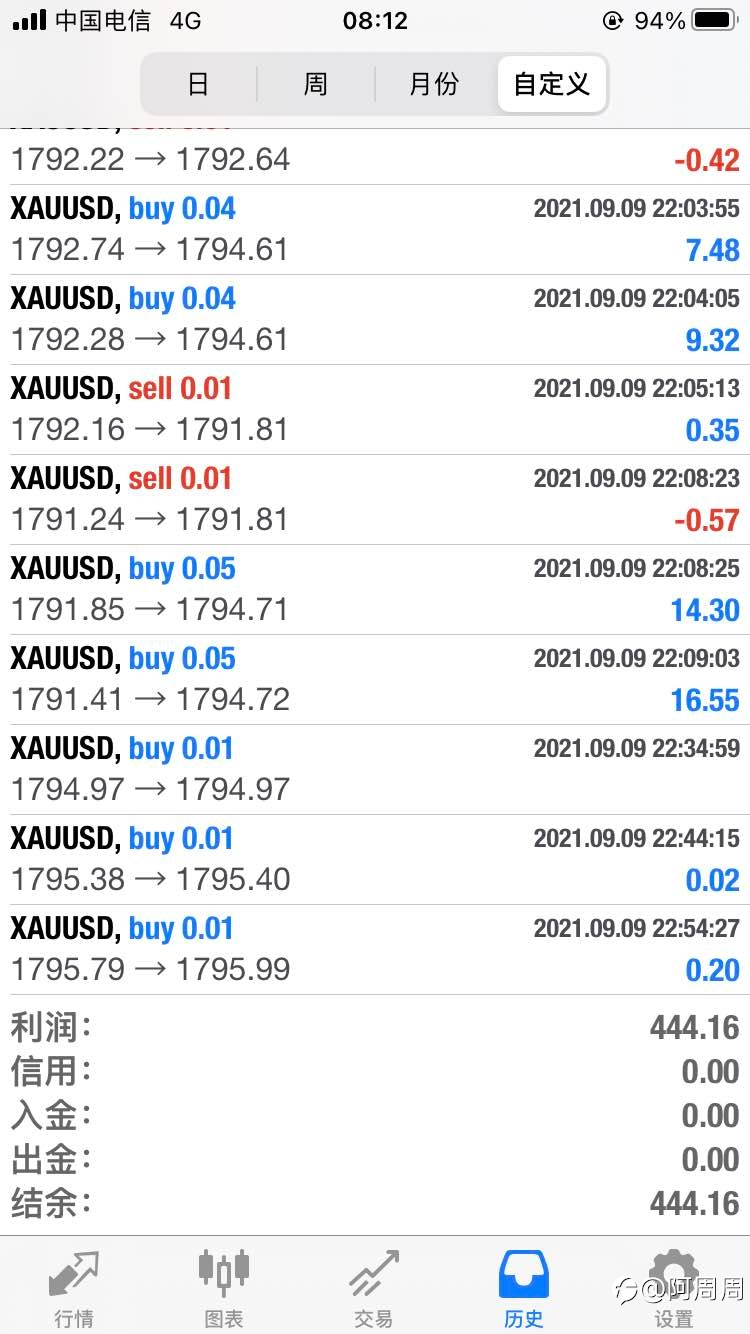Open the buy 0.01 trade at 22:54:27
Viewport: 750px width, 1334px height.
(375, 950)
